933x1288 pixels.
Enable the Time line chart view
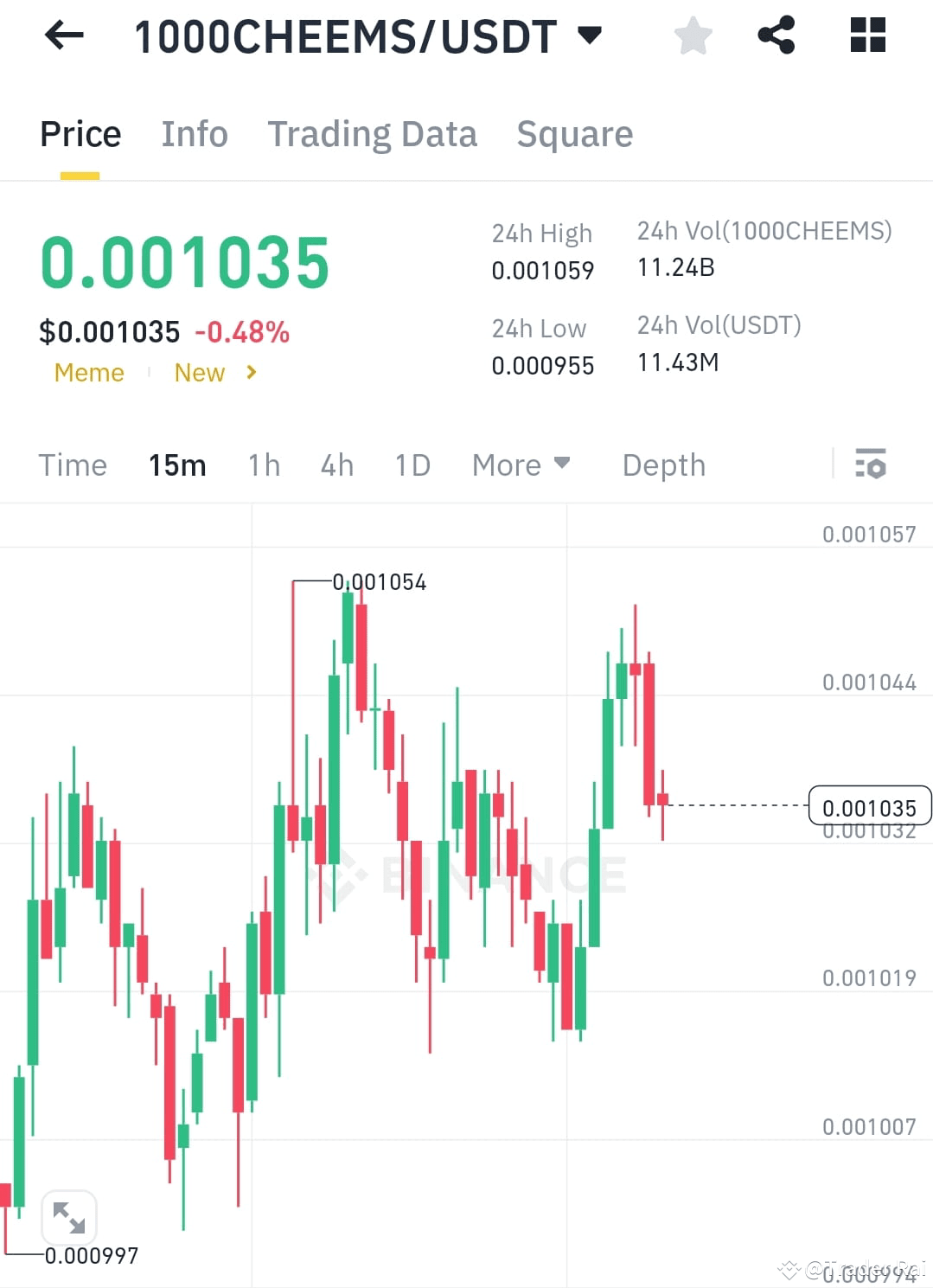pyautogui.click(x=72, y=465)
